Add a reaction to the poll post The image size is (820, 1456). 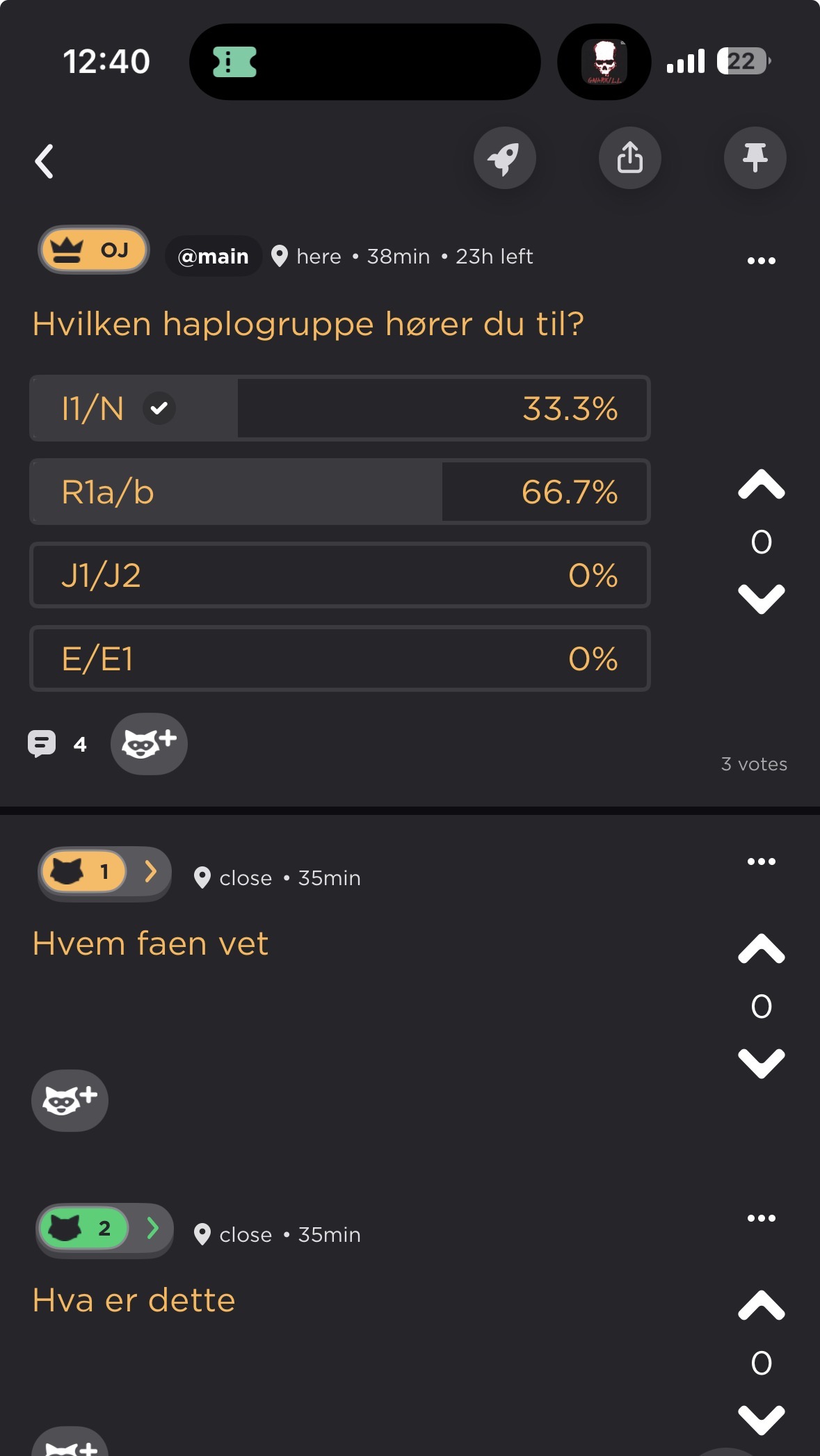click(149, 744)
